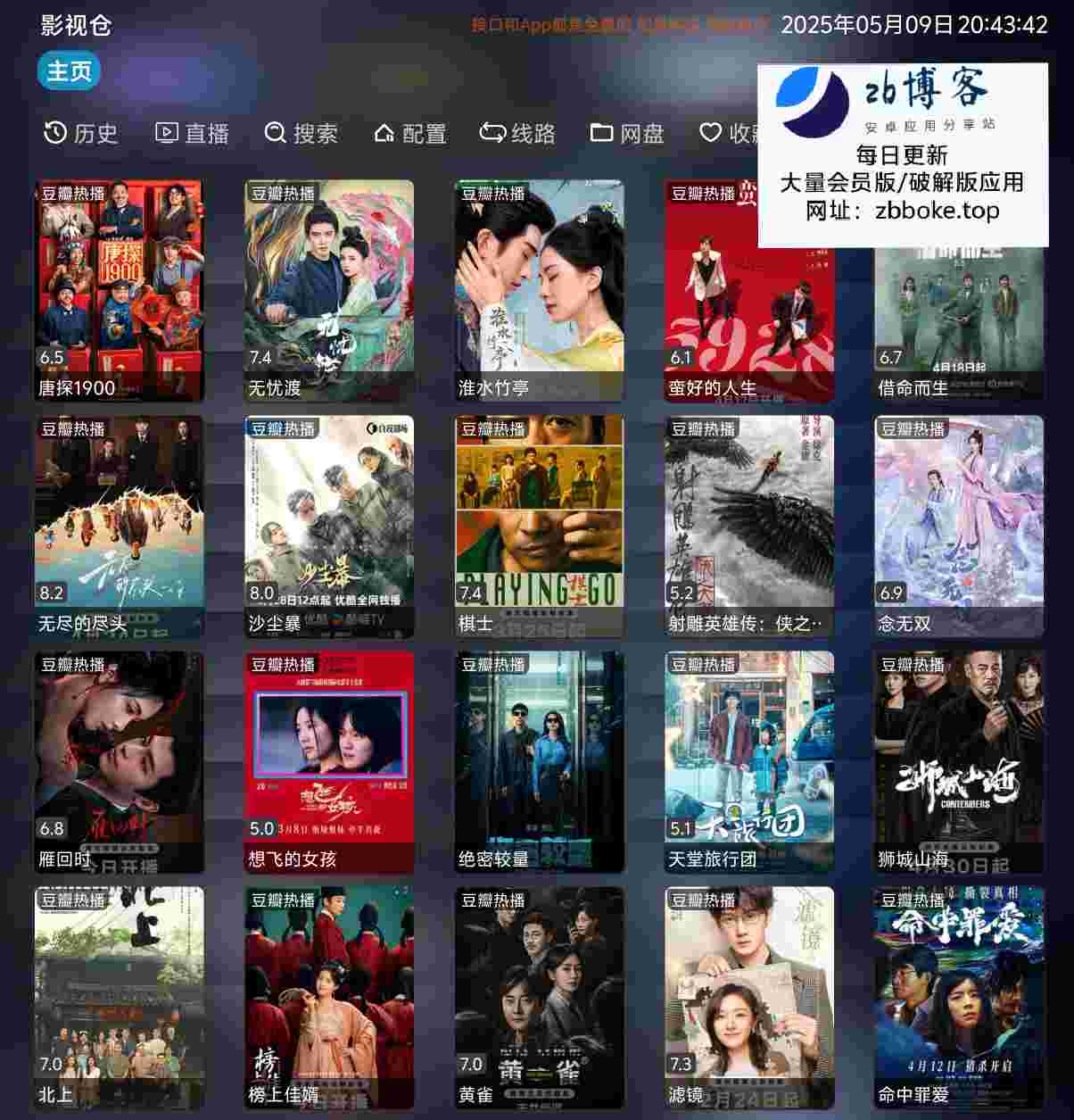This screenshot has height=1120, width=1074.
Task: Select the 主页 tab
Action: pos(69,71)
